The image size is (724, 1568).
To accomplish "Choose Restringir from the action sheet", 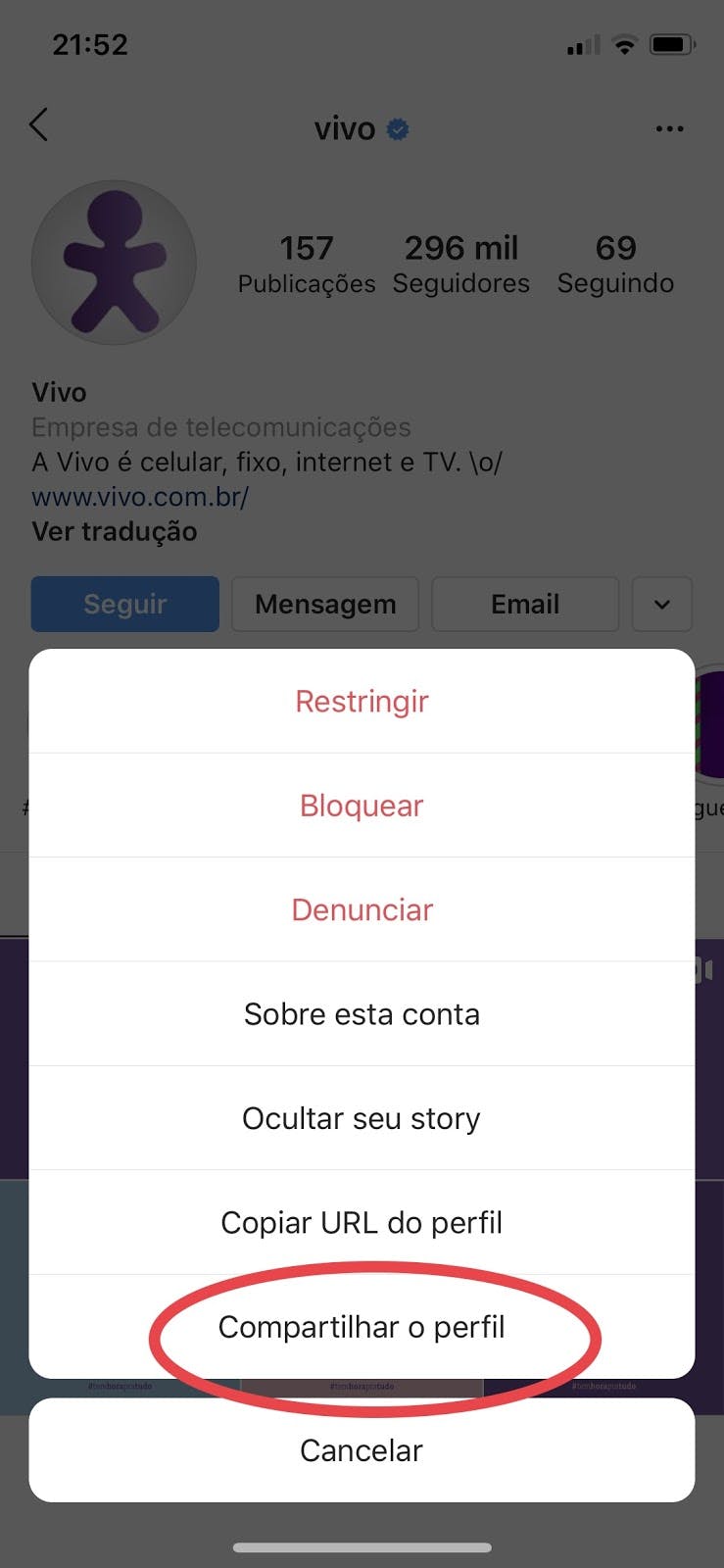I will coord(362,701).
